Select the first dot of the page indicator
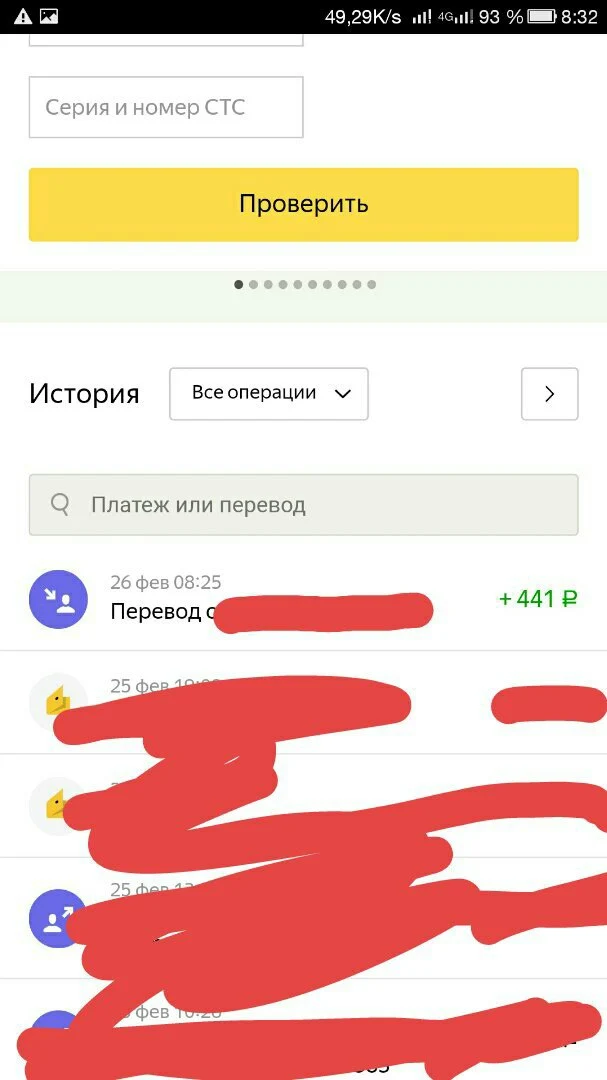 (239, 284)
